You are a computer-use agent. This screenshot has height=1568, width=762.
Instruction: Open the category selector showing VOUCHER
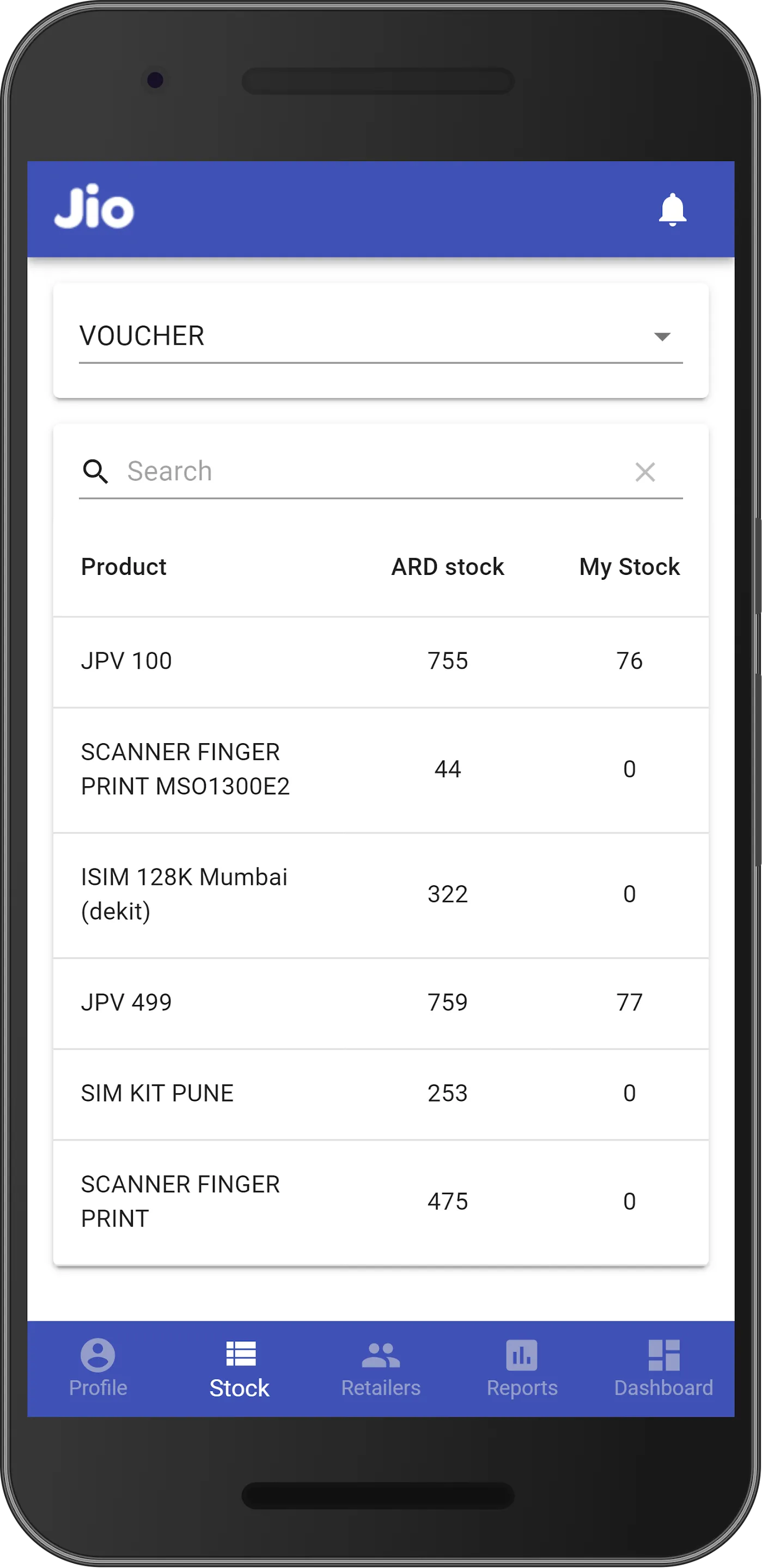pyautogui.click(x=243, y=336)
